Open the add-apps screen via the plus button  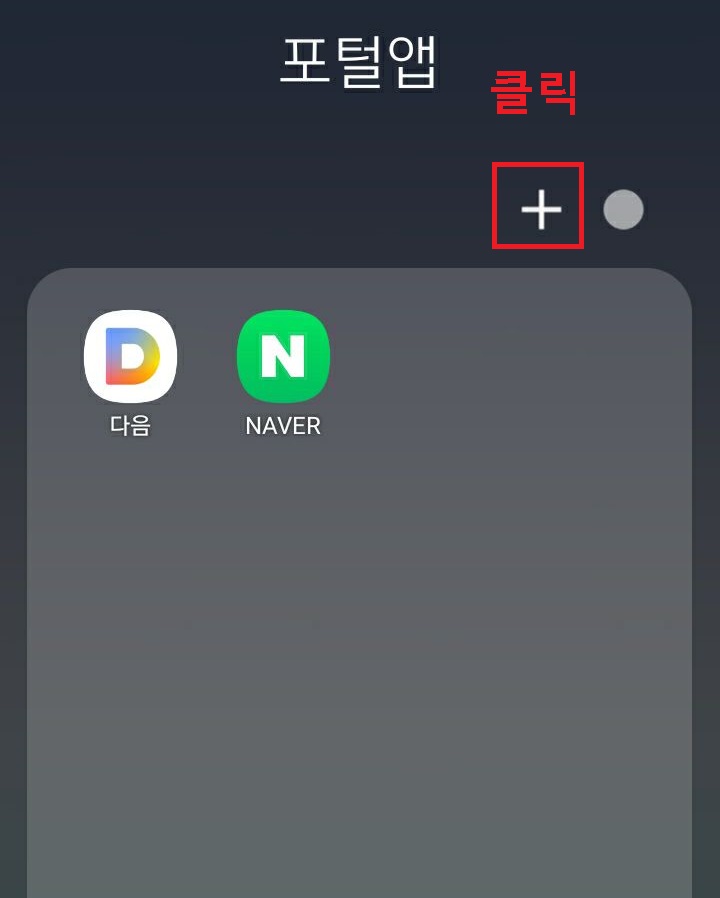(x=540, y=207)
